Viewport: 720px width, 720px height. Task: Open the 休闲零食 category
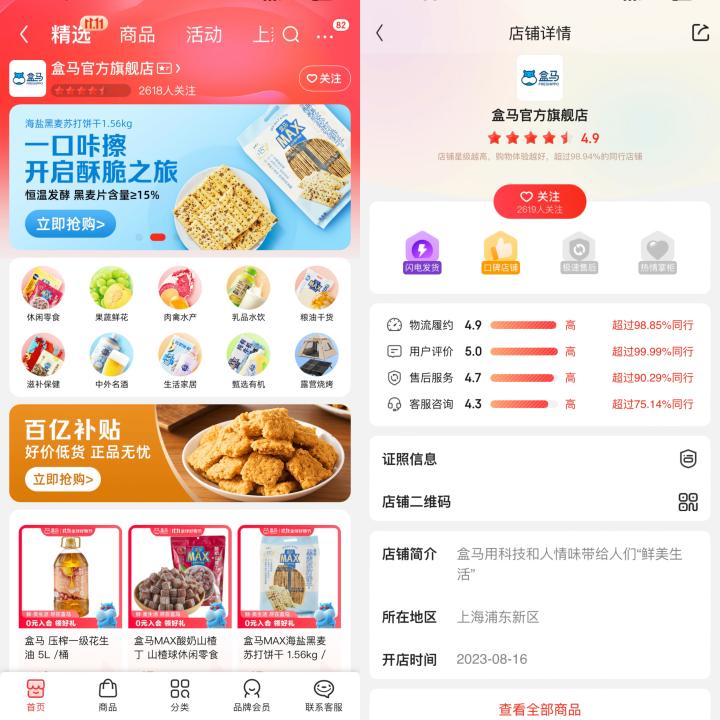43,294
